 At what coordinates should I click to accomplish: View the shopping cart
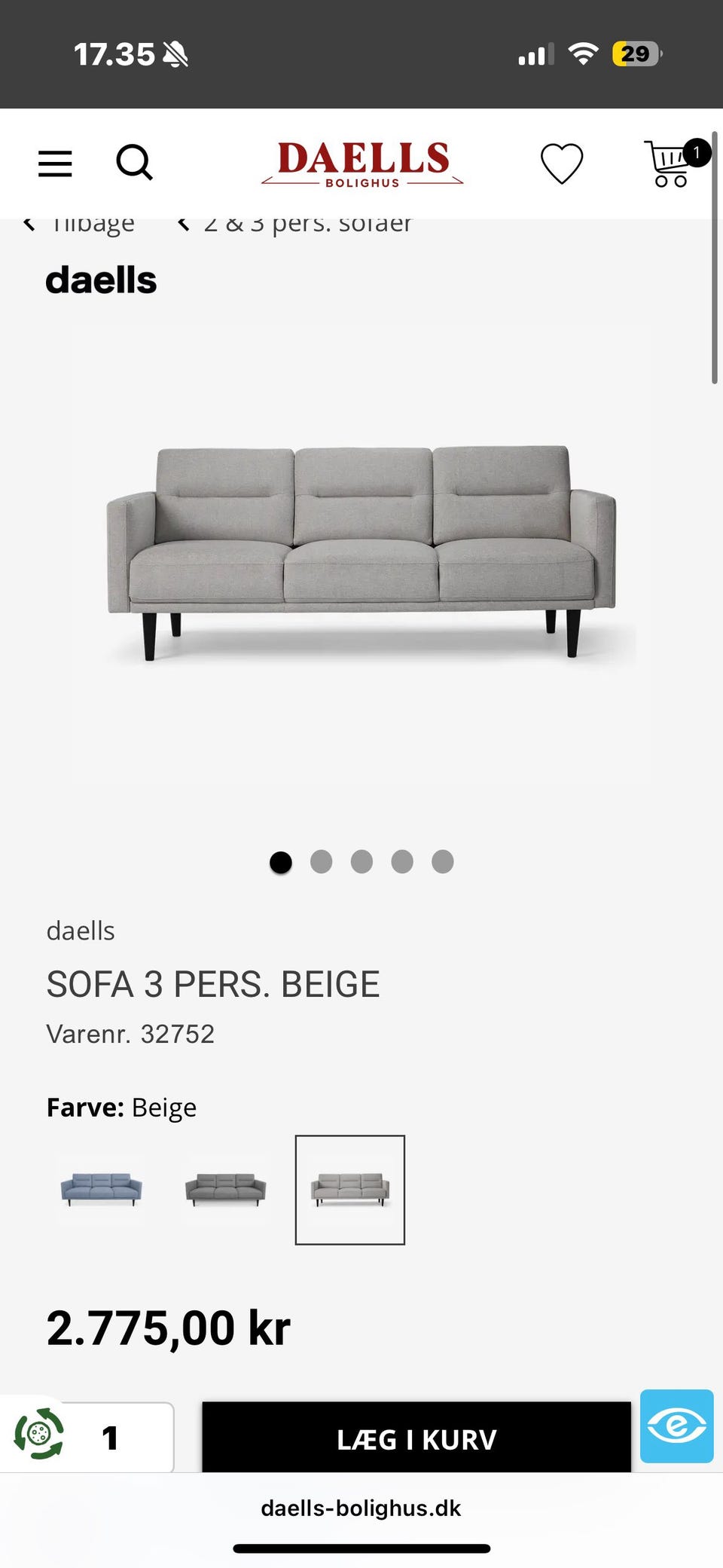coord(672,163)
